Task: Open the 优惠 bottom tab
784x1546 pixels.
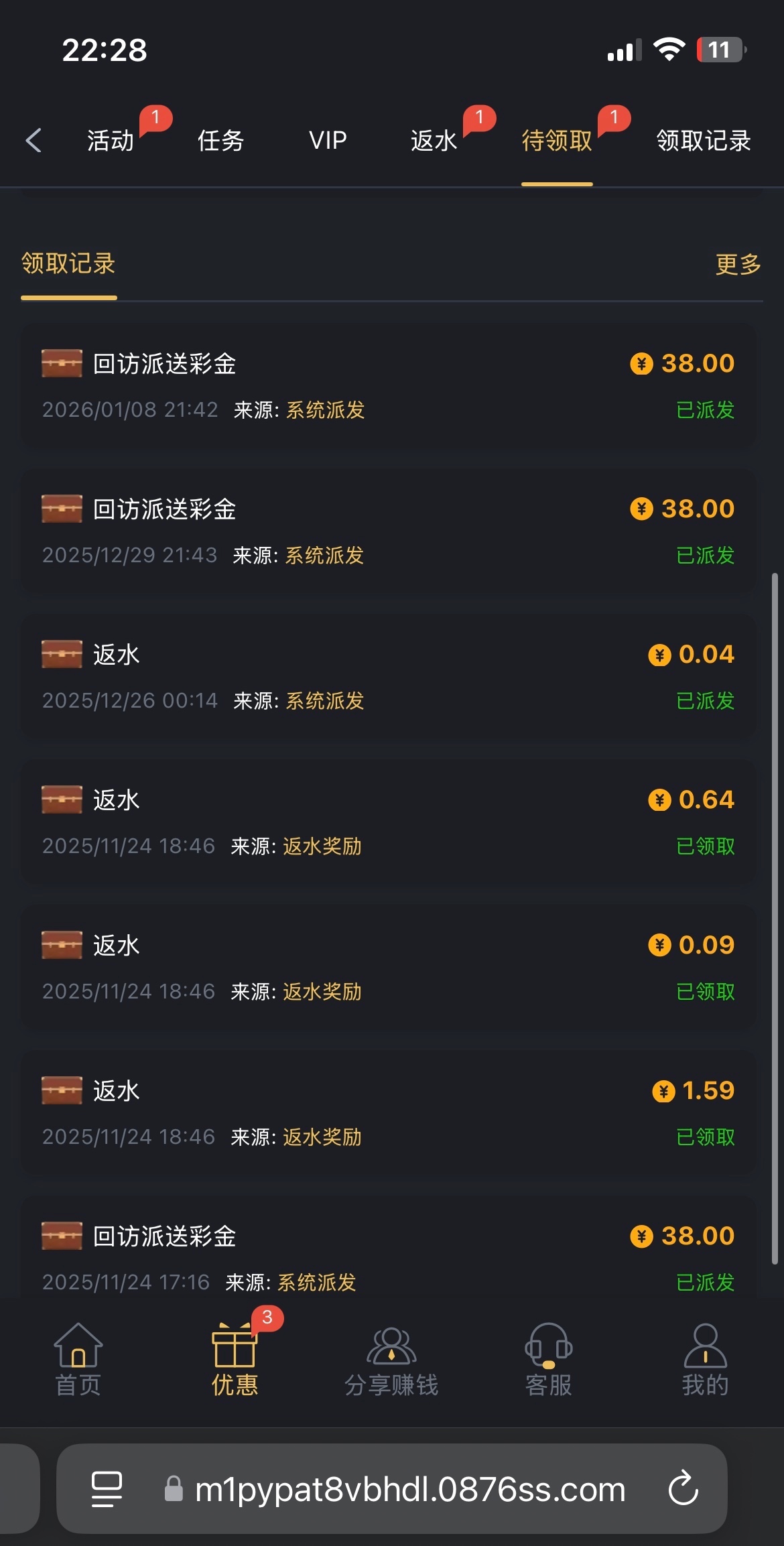Action: (x=235, y=1360)
